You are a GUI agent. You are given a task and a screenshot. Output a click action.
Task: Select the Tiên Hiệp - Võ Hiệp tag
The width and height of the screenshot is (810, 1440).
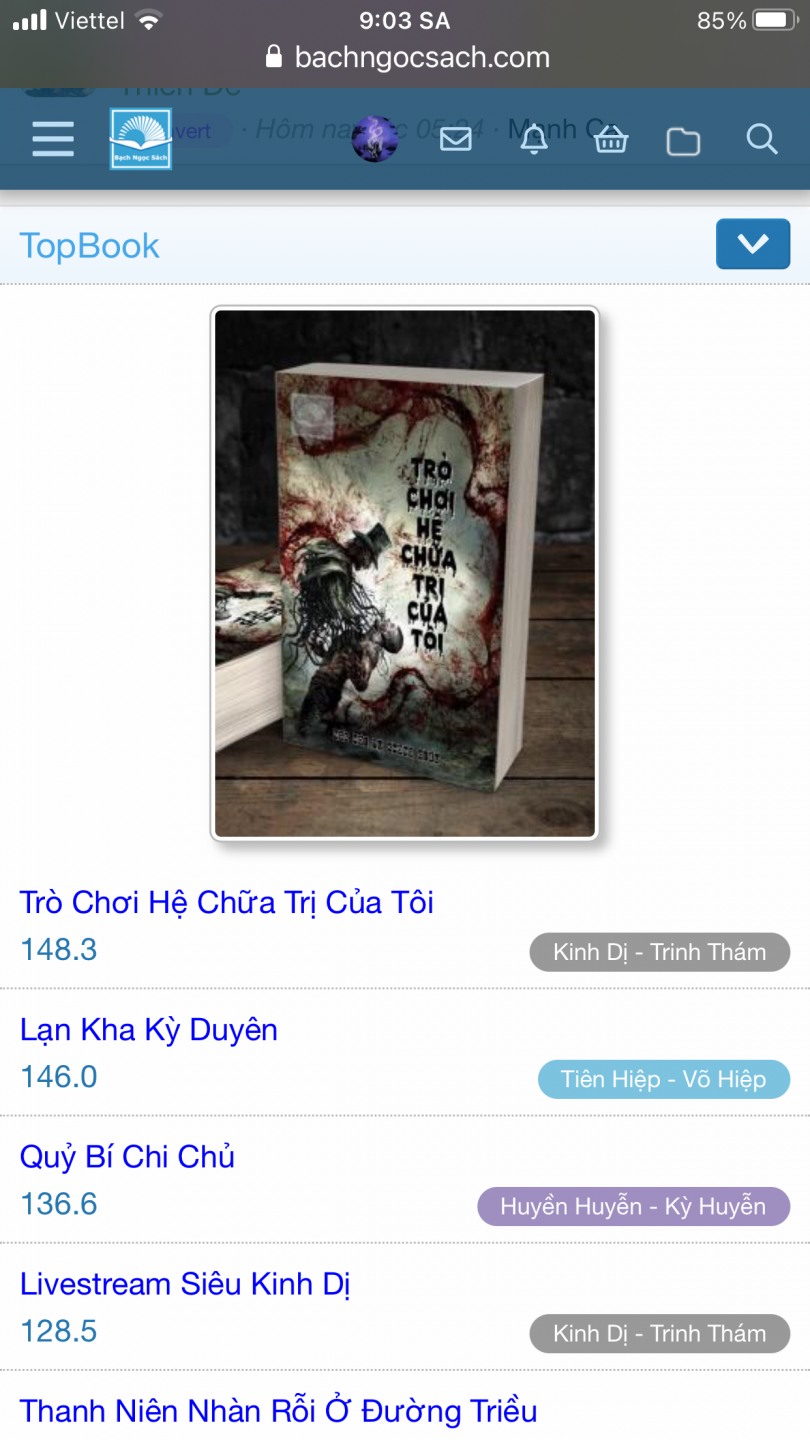[663, 1079]
